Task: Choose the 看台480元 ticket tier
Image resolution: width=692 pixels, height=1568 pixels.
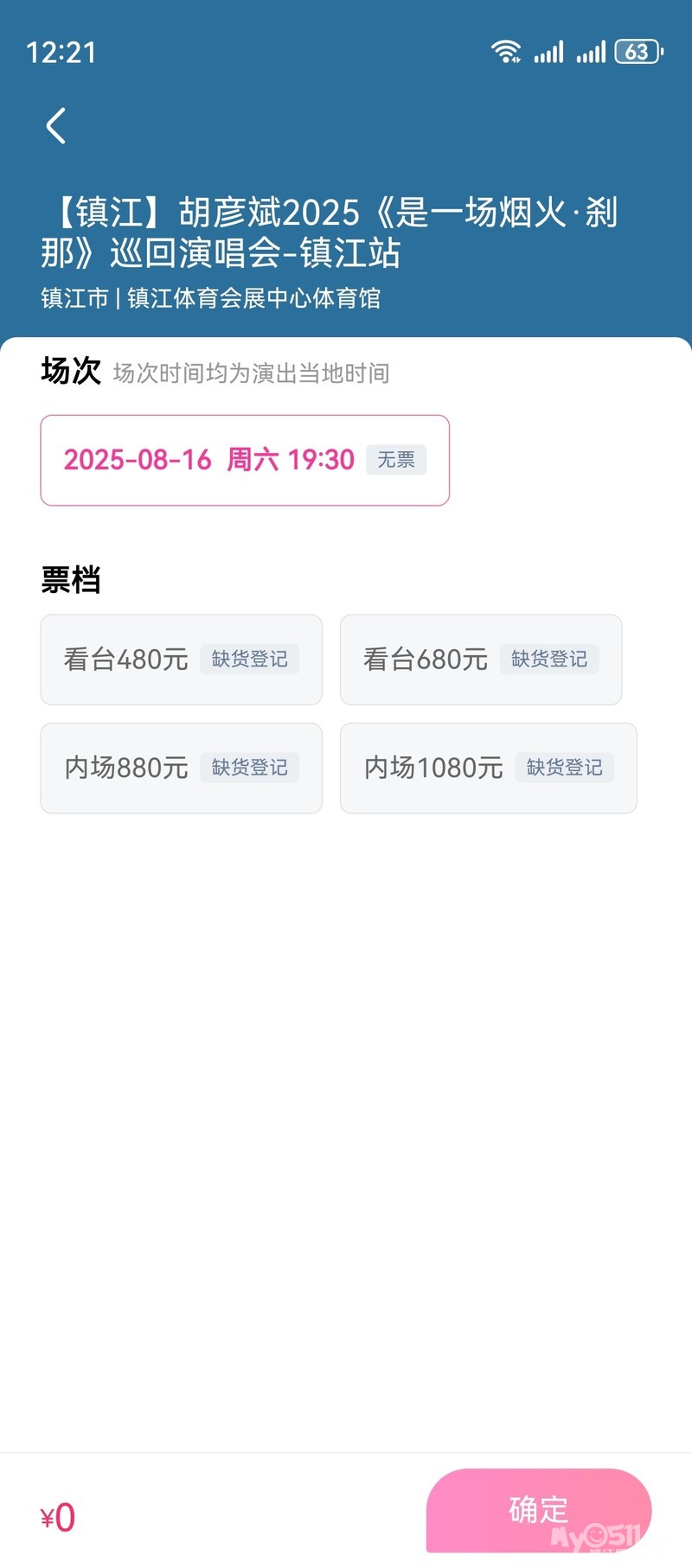Action: coord(181,660)
